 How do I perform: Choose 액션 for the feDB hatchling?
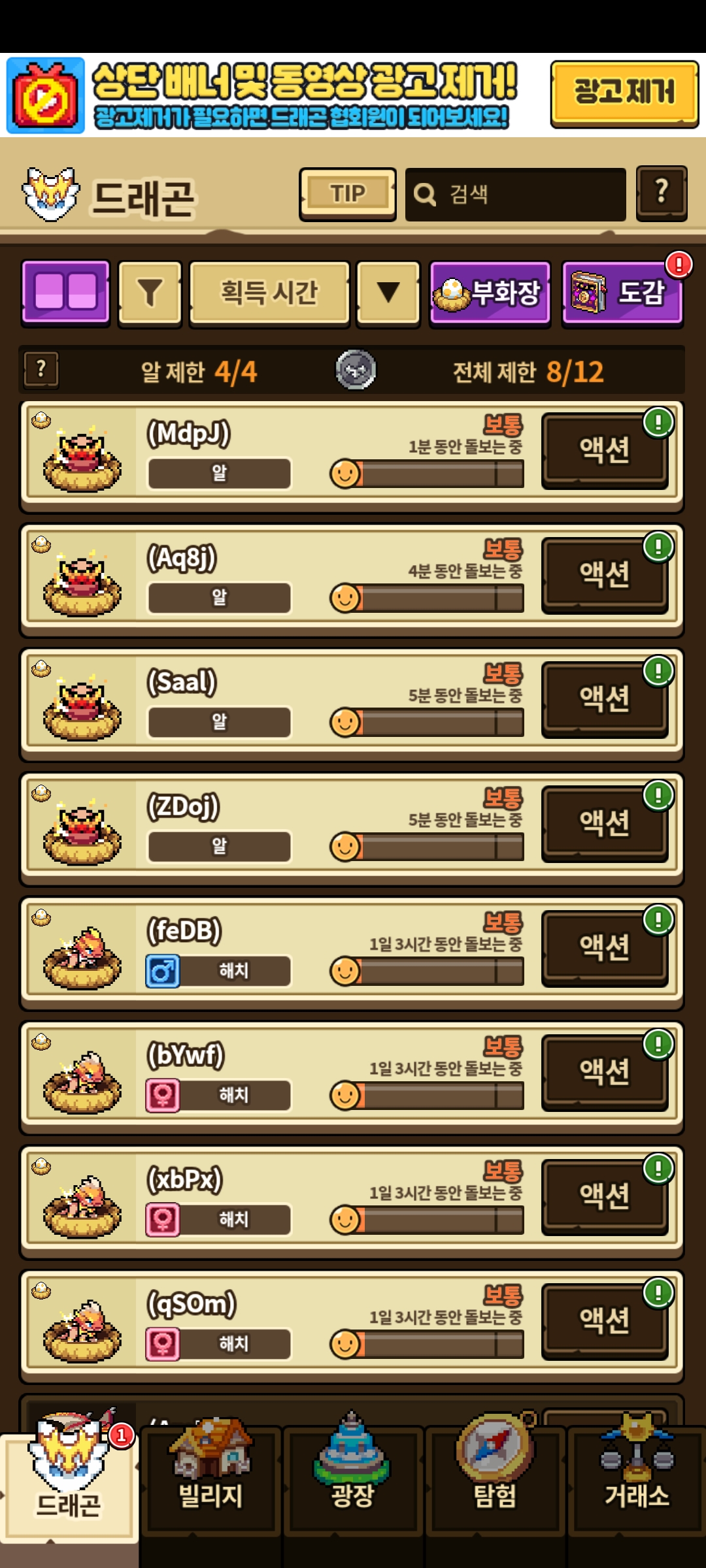click(604, 947)
